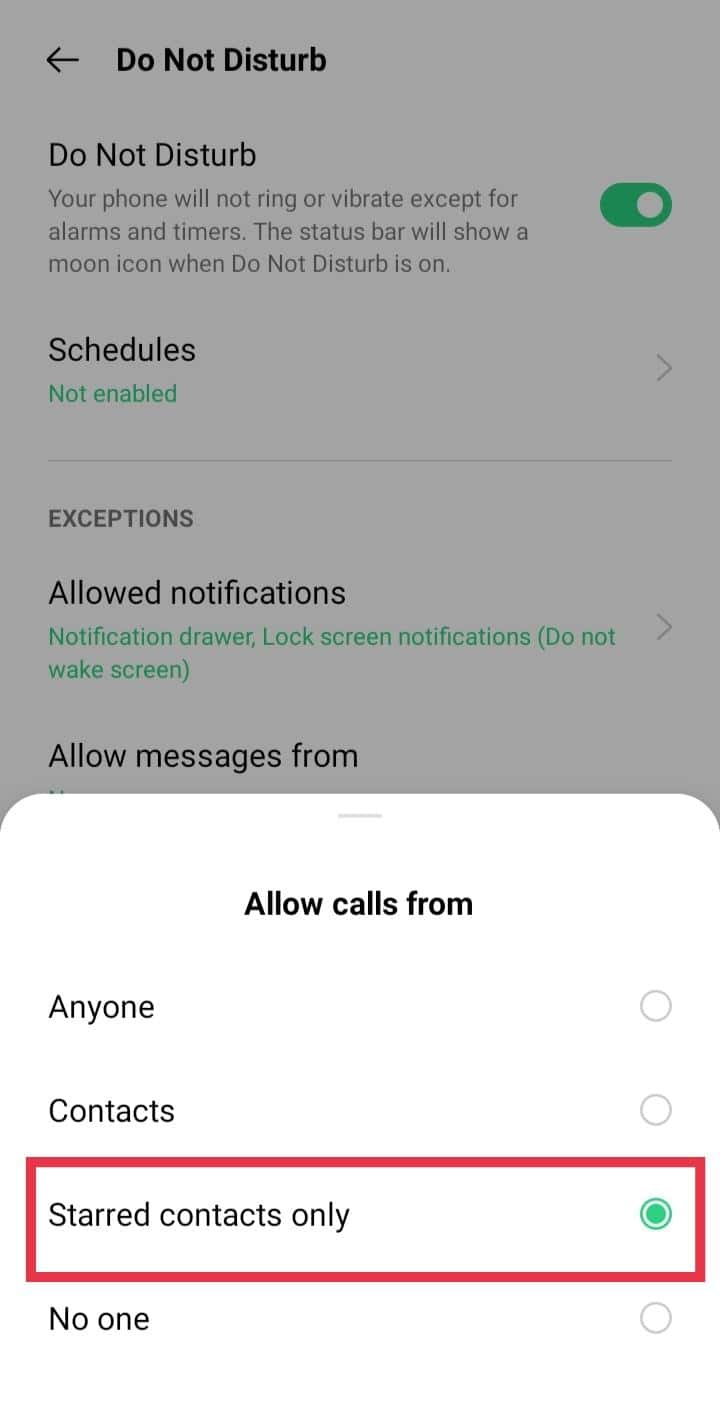Choose the Contacts option
Image resolution: width=720 pixels, height=1417 pixels.
[360, 1110]
